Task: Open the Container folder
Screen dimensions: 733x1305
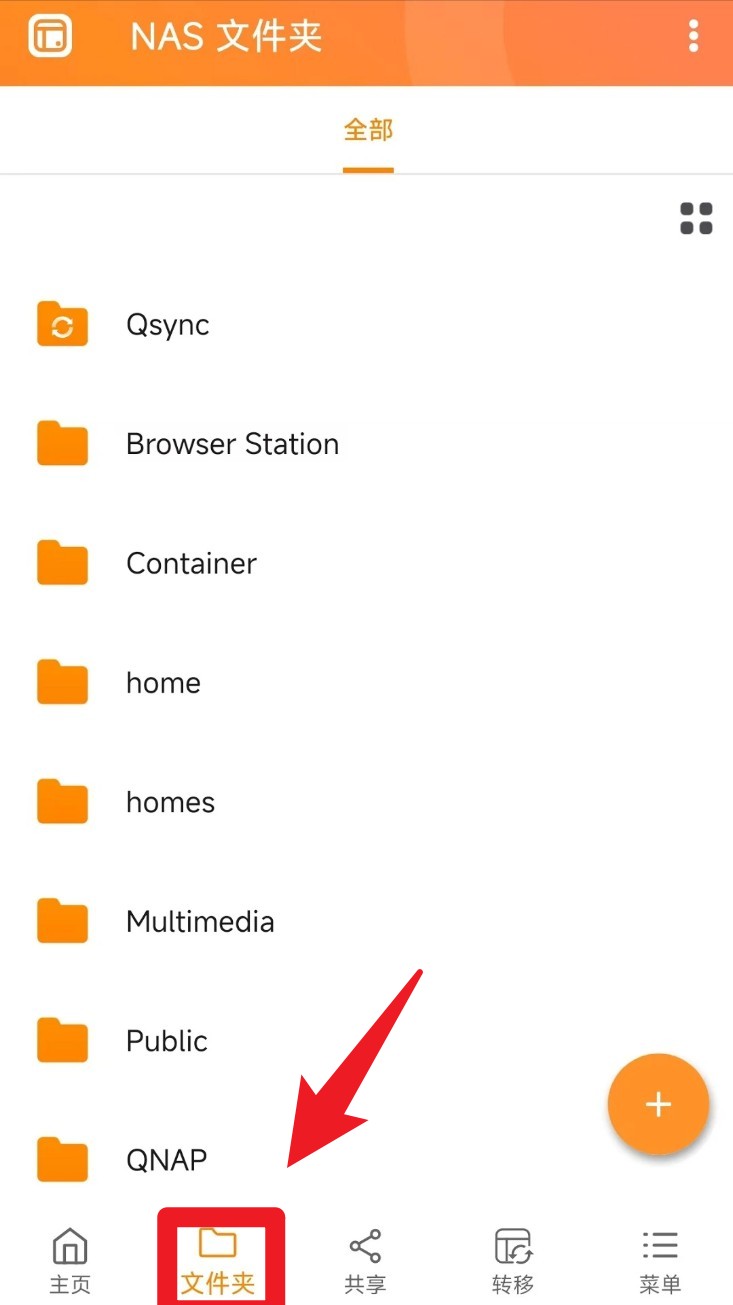Action: point(191,564)
